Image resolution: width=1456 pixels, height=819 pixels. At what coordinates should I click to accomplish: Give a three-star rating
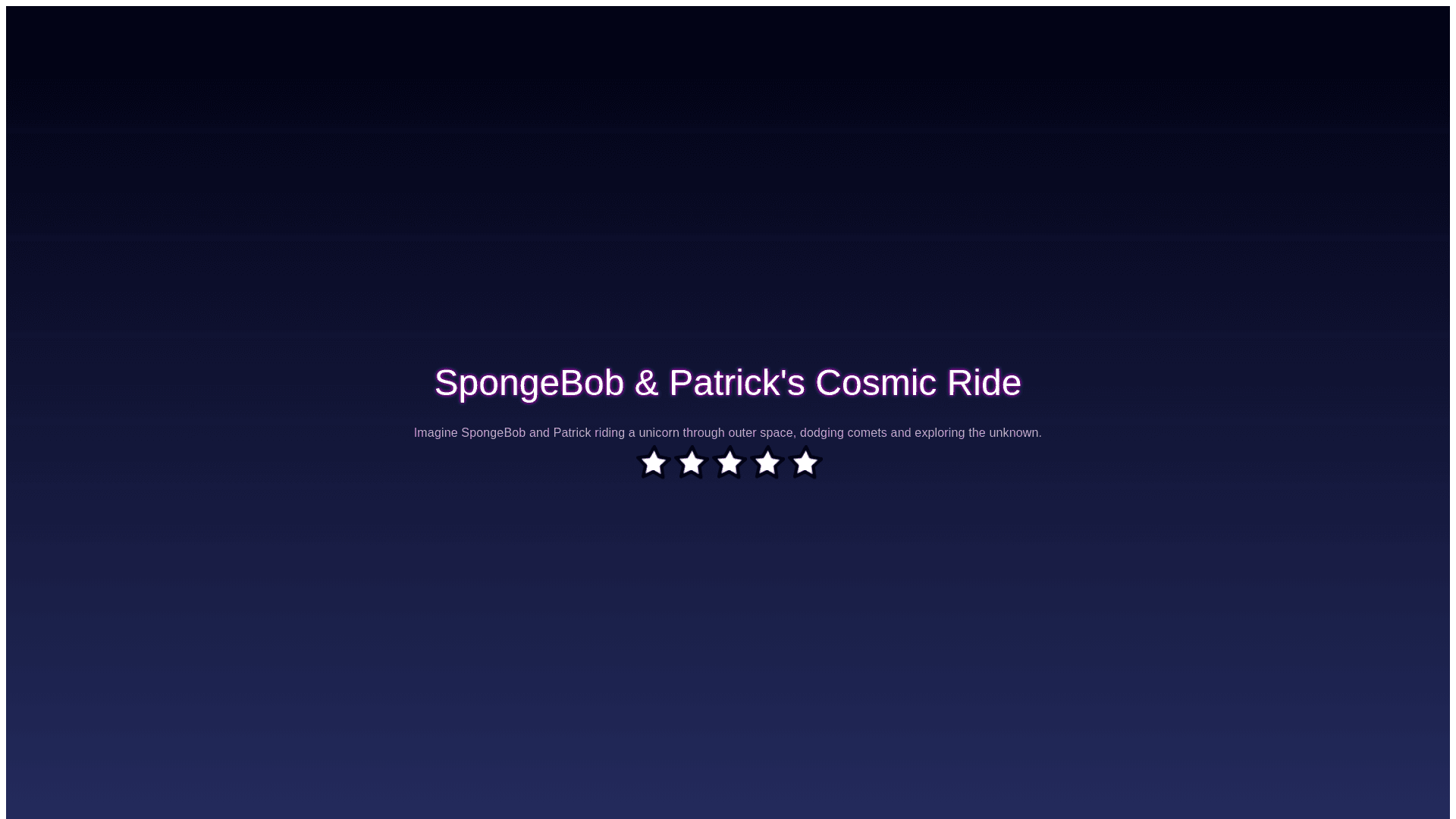pos(729,463)
